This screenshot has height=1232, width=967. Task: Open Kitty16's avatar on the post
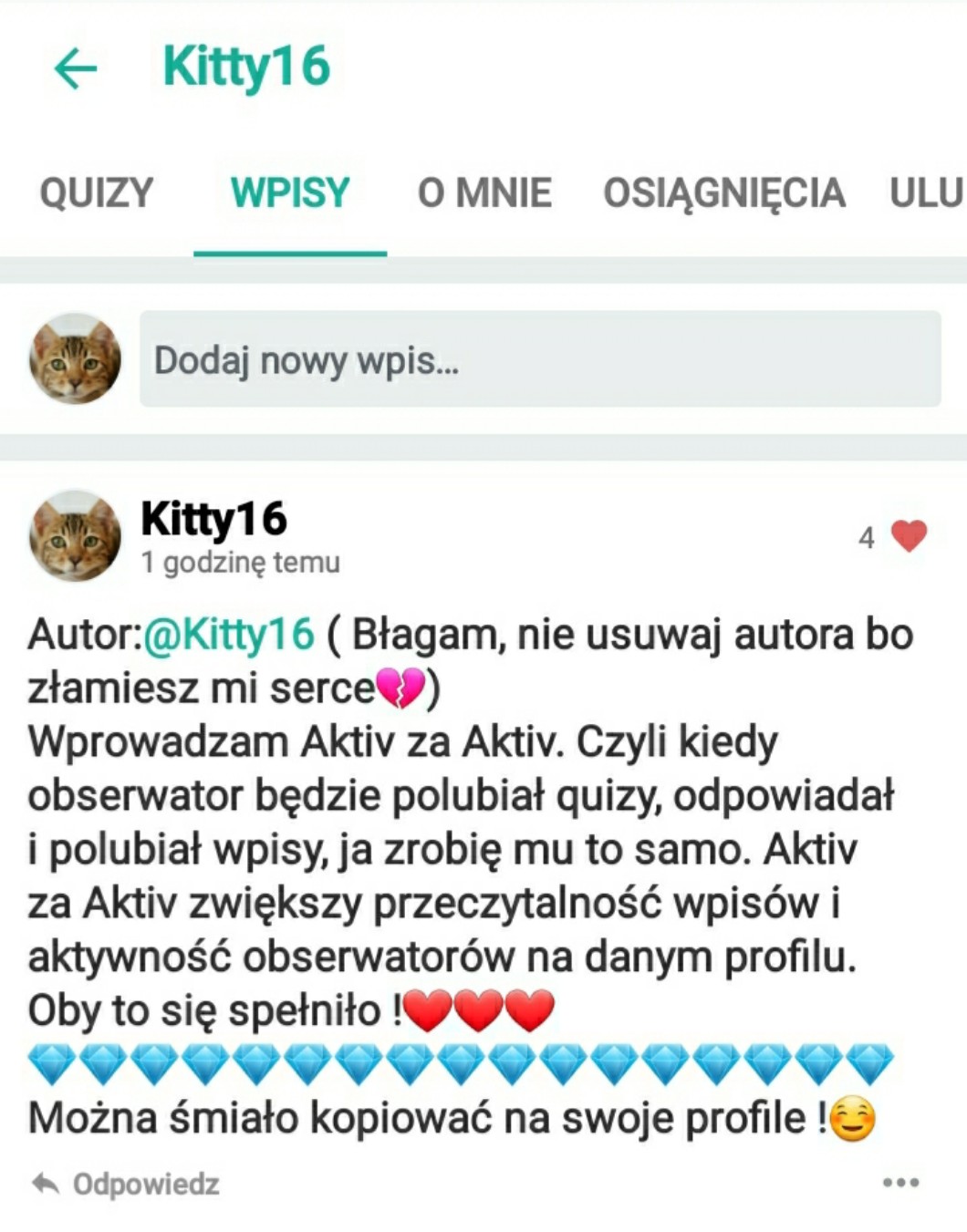click(x=75, y=537)
